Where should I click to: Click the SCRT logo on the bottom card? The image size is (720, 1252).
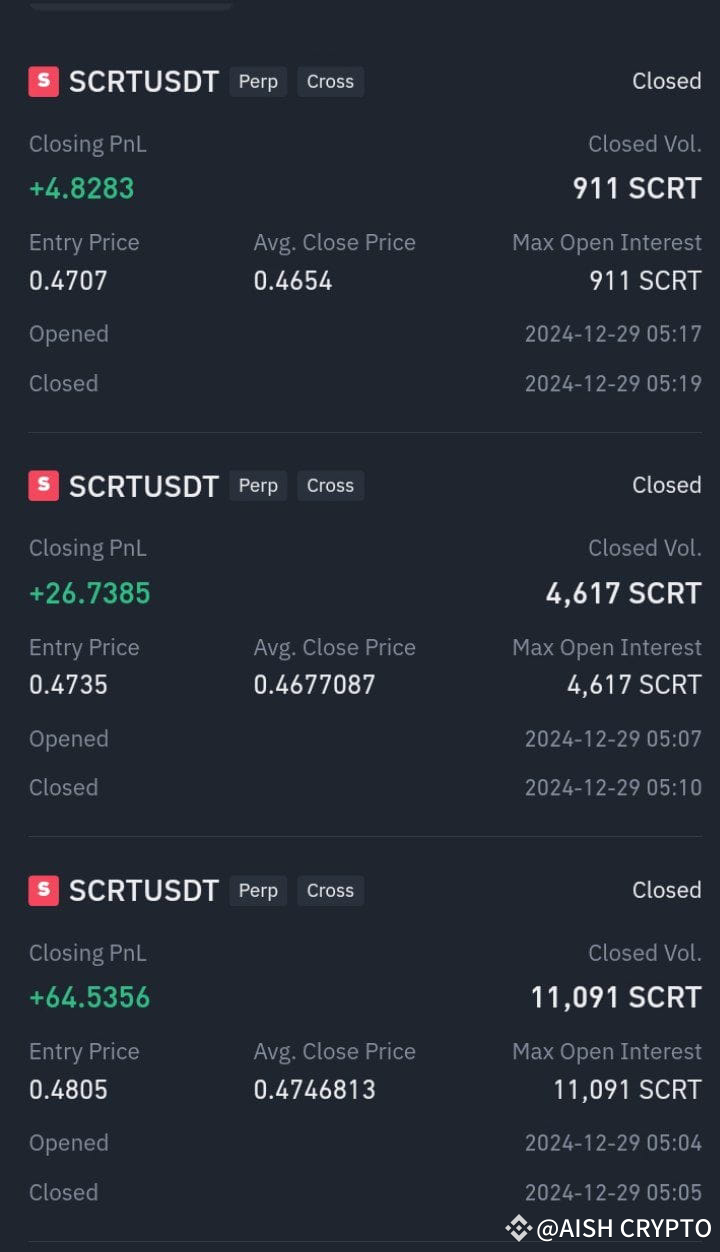41,891
